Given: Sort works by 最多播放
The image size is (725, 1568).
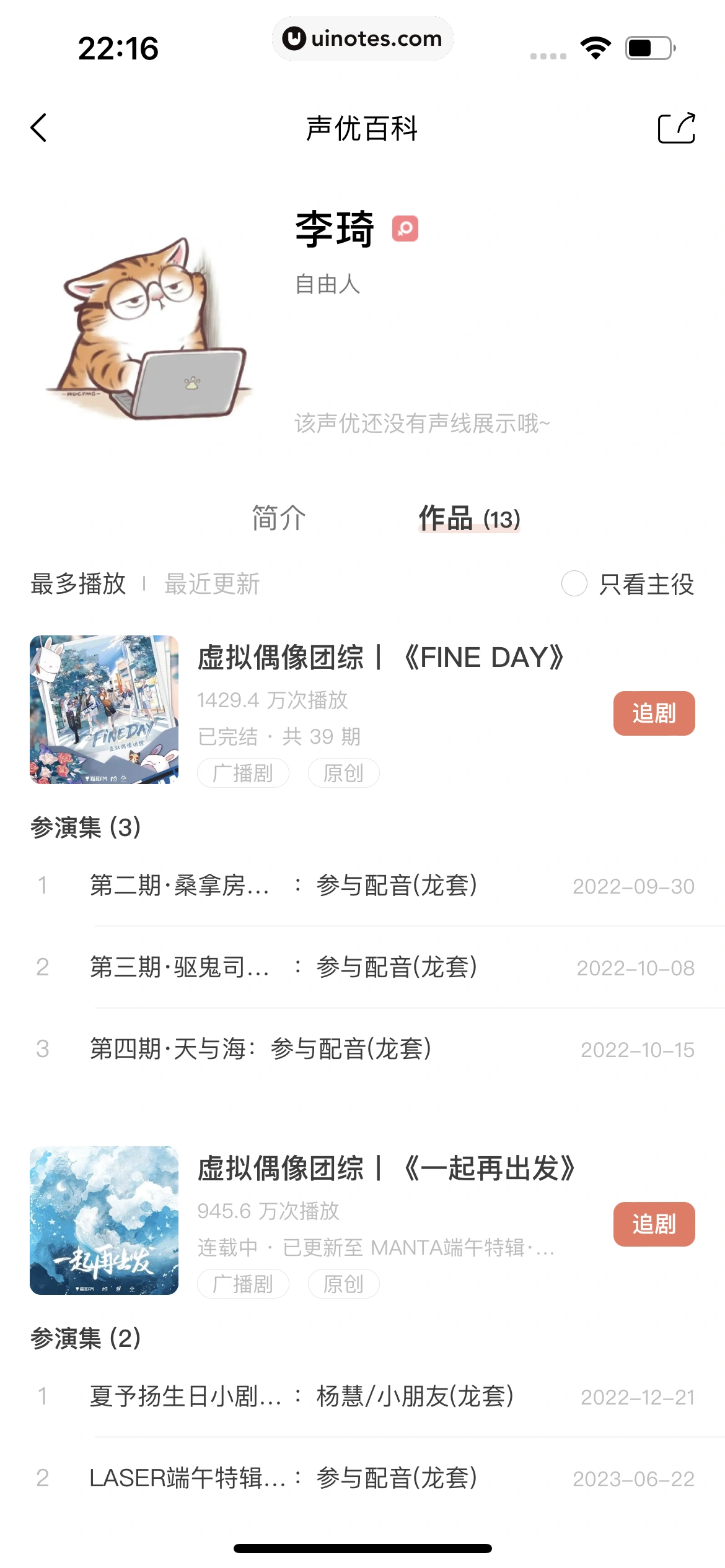Looking at the screenshot, I should coord(79,584).
